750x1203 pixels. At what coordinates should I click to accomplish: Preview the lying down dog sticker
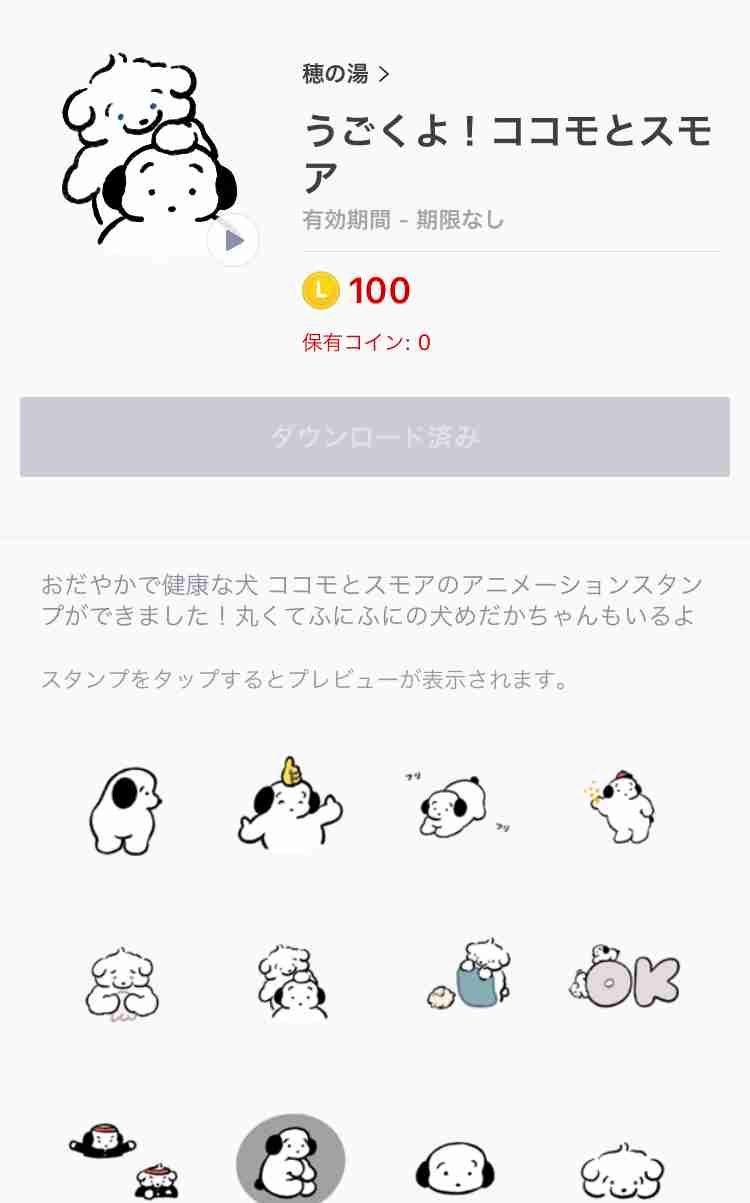[456, 805]
